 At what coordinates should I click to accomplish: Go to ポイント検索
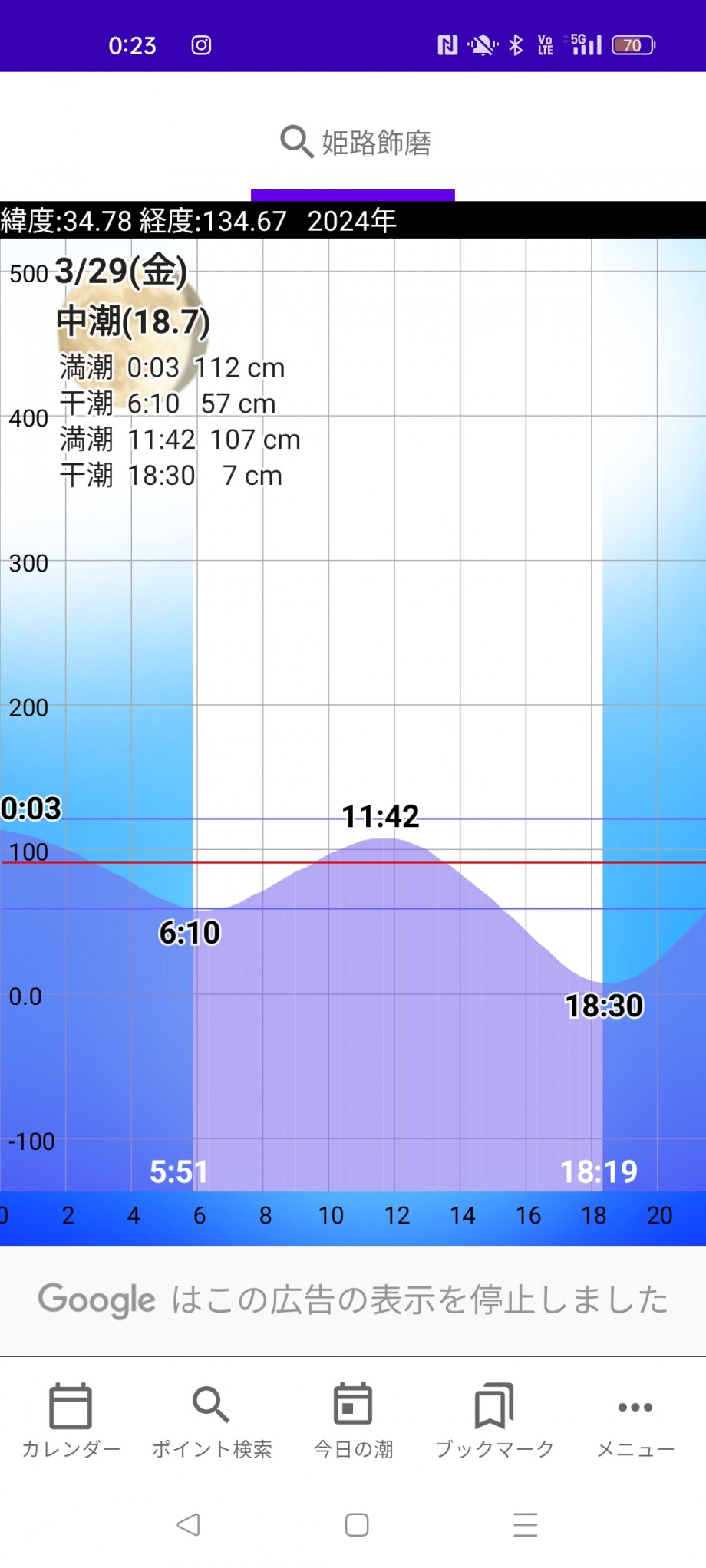coord(212,1421)
